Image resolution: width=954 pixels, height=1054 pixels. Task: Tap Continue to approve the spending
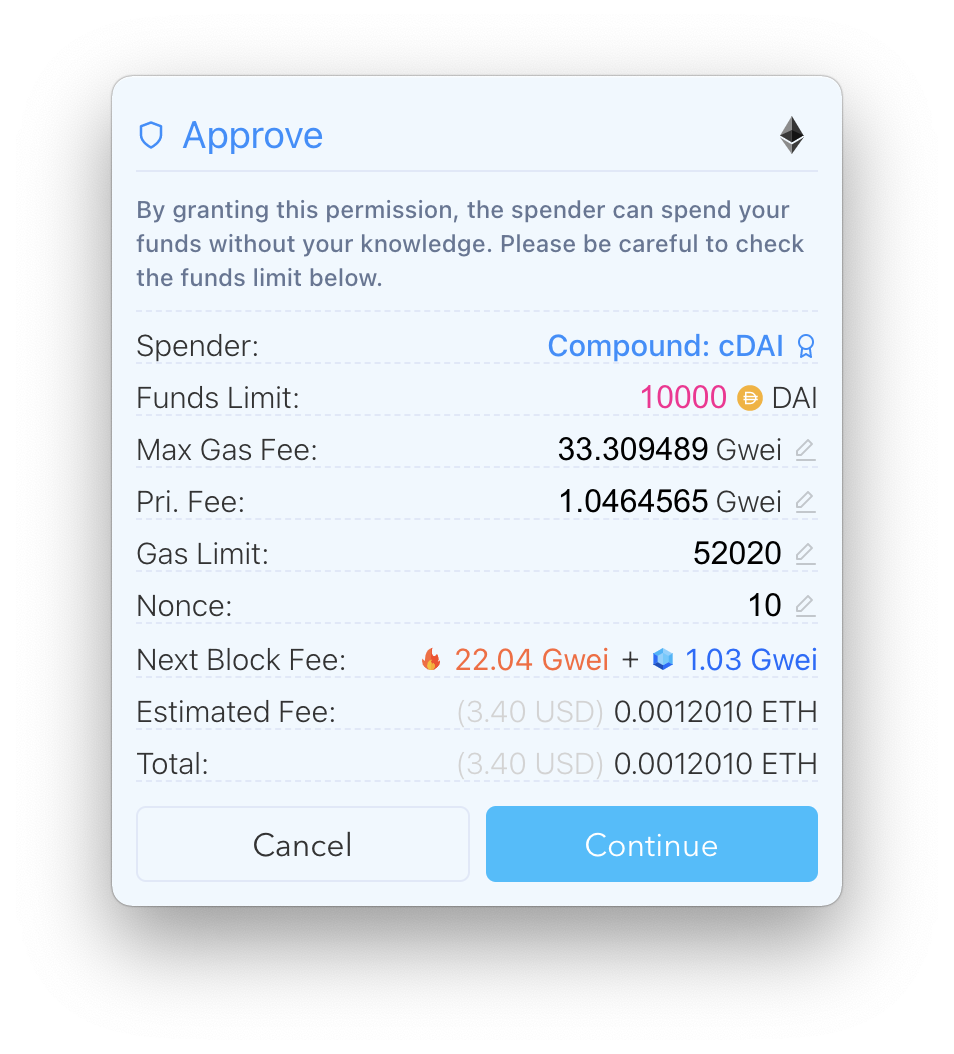(651, 845)
